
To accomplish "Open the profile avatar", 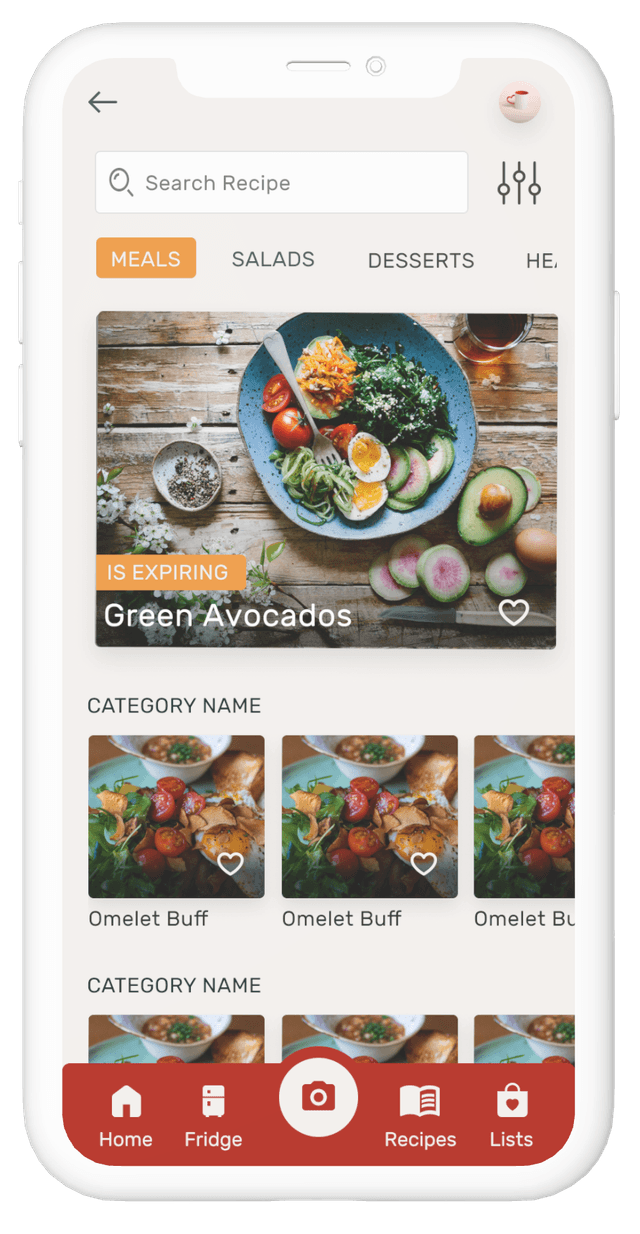I will (x=519, y=101).
